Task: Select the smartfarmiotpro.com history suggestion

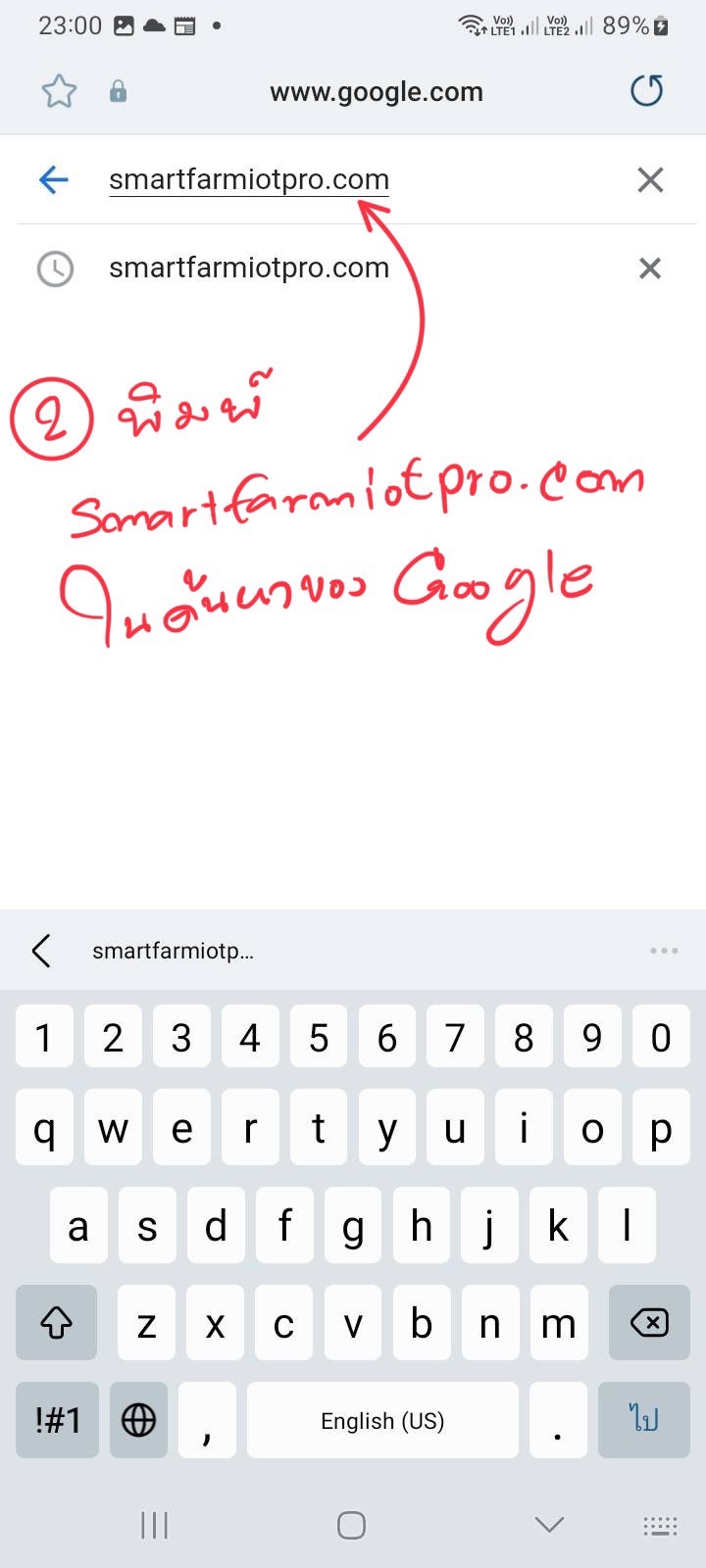Action: click(249, 268)
